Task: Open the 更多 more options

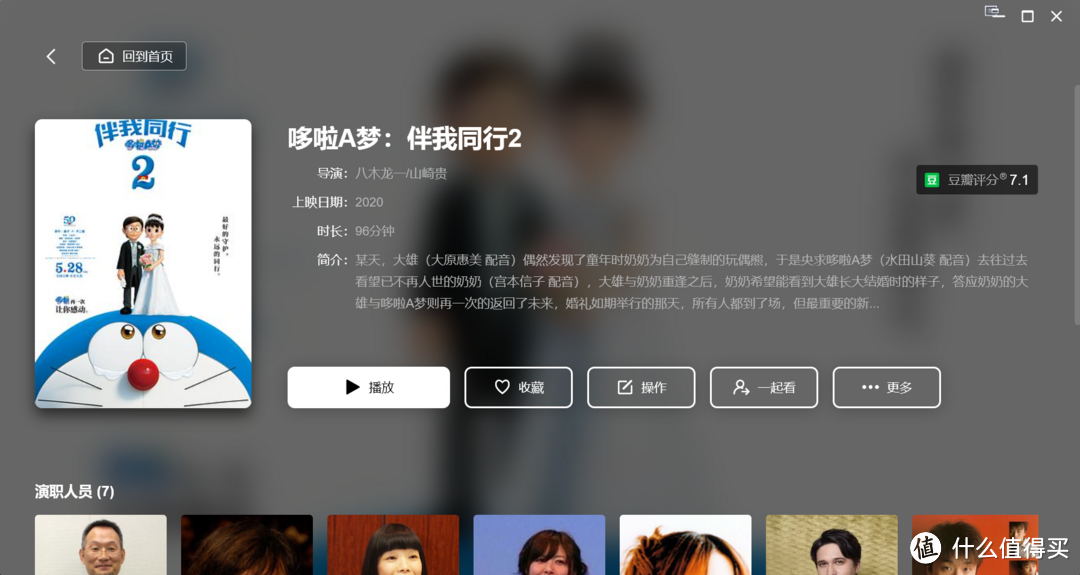Action: pos(886,387)
